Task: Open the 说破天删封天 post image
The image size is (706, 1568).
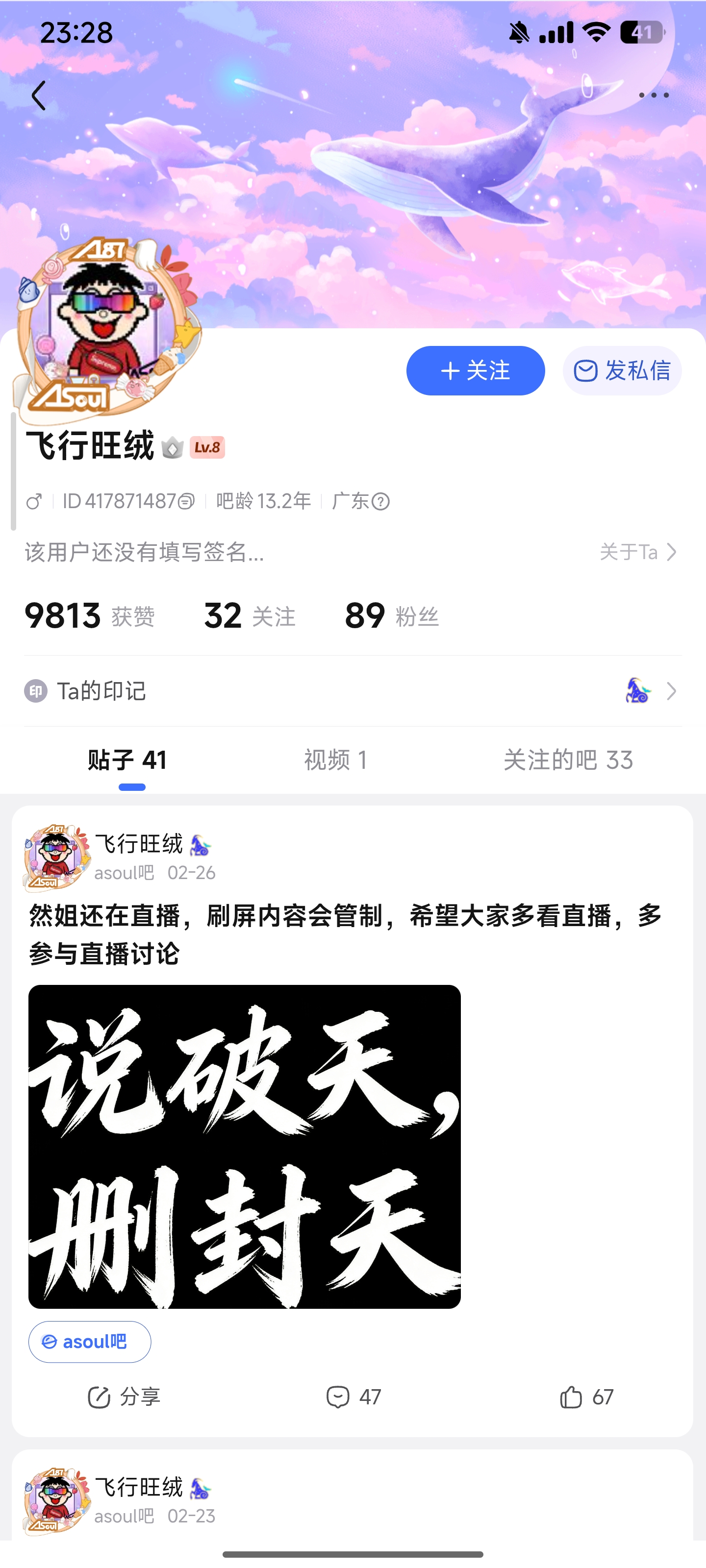Action: [244, 1147]
